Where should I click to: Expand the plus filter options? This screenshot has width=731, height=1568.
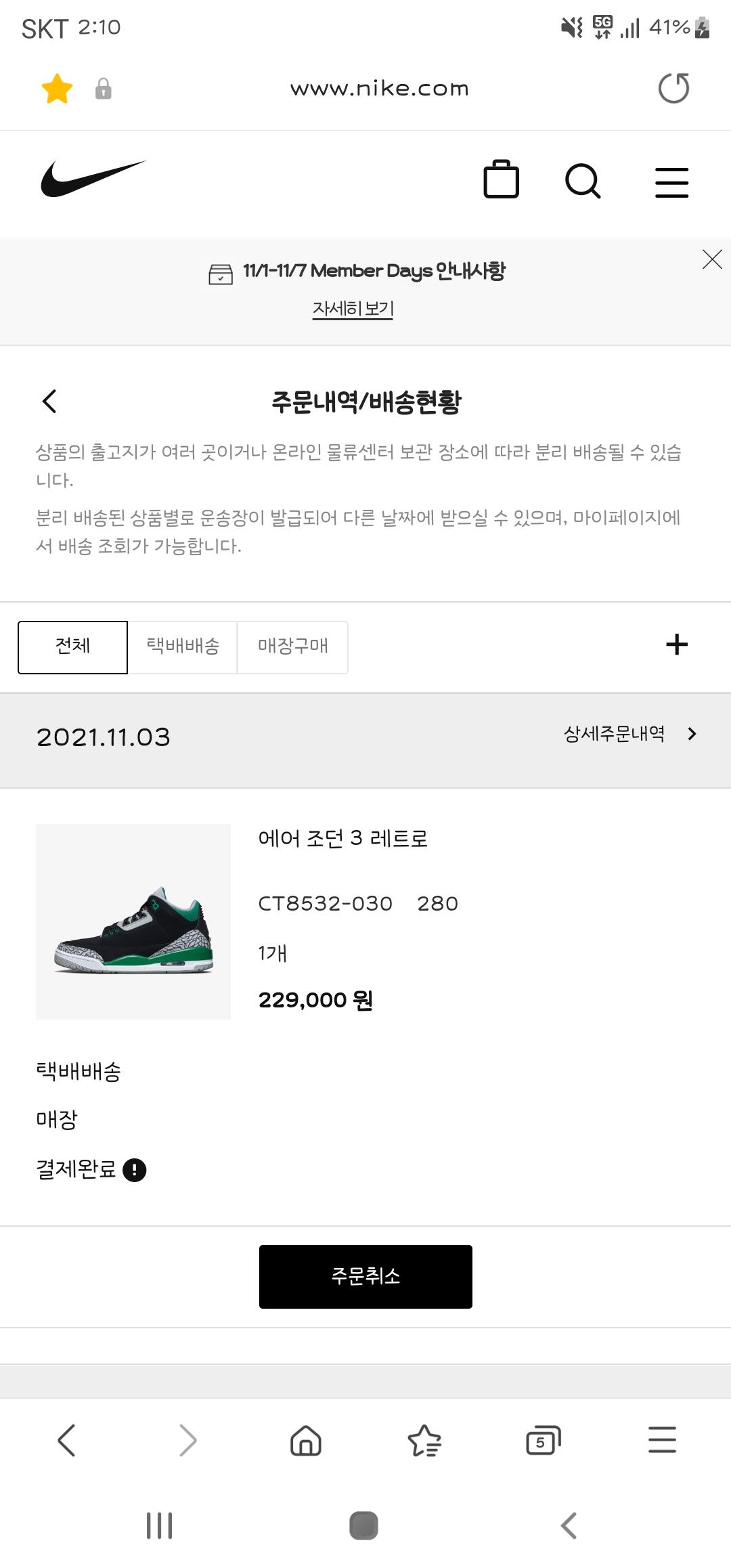[x=677, y=644]
